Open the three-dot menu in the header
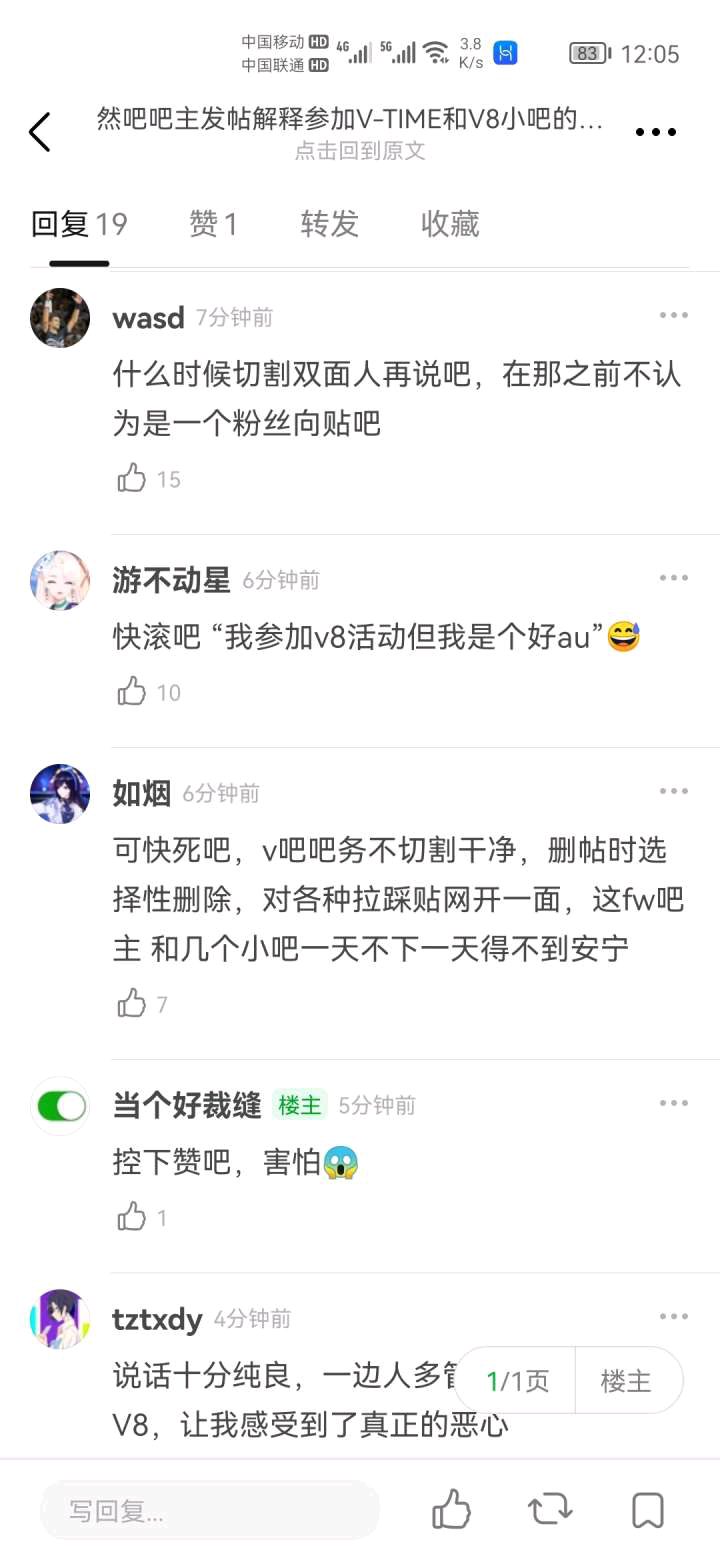The width and height of the screenshot is (720, 1560). tap(656, 132)
